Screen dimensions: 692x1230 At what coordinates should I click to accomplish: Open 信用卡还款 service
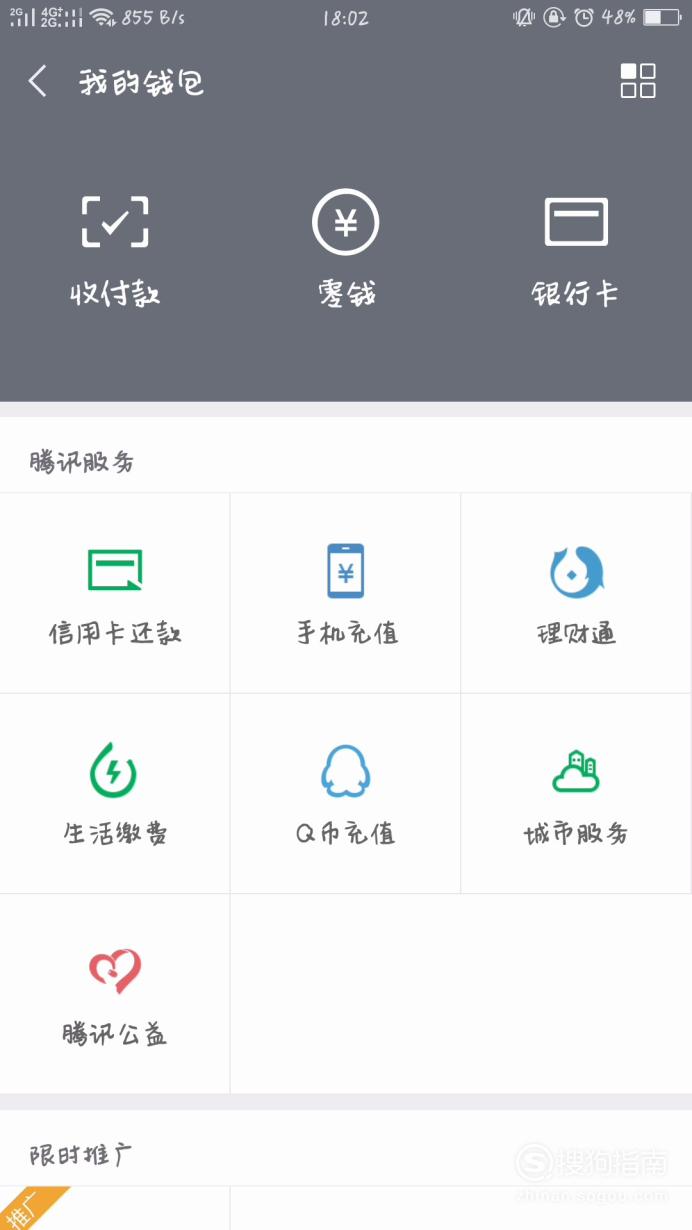click(115, 593)
